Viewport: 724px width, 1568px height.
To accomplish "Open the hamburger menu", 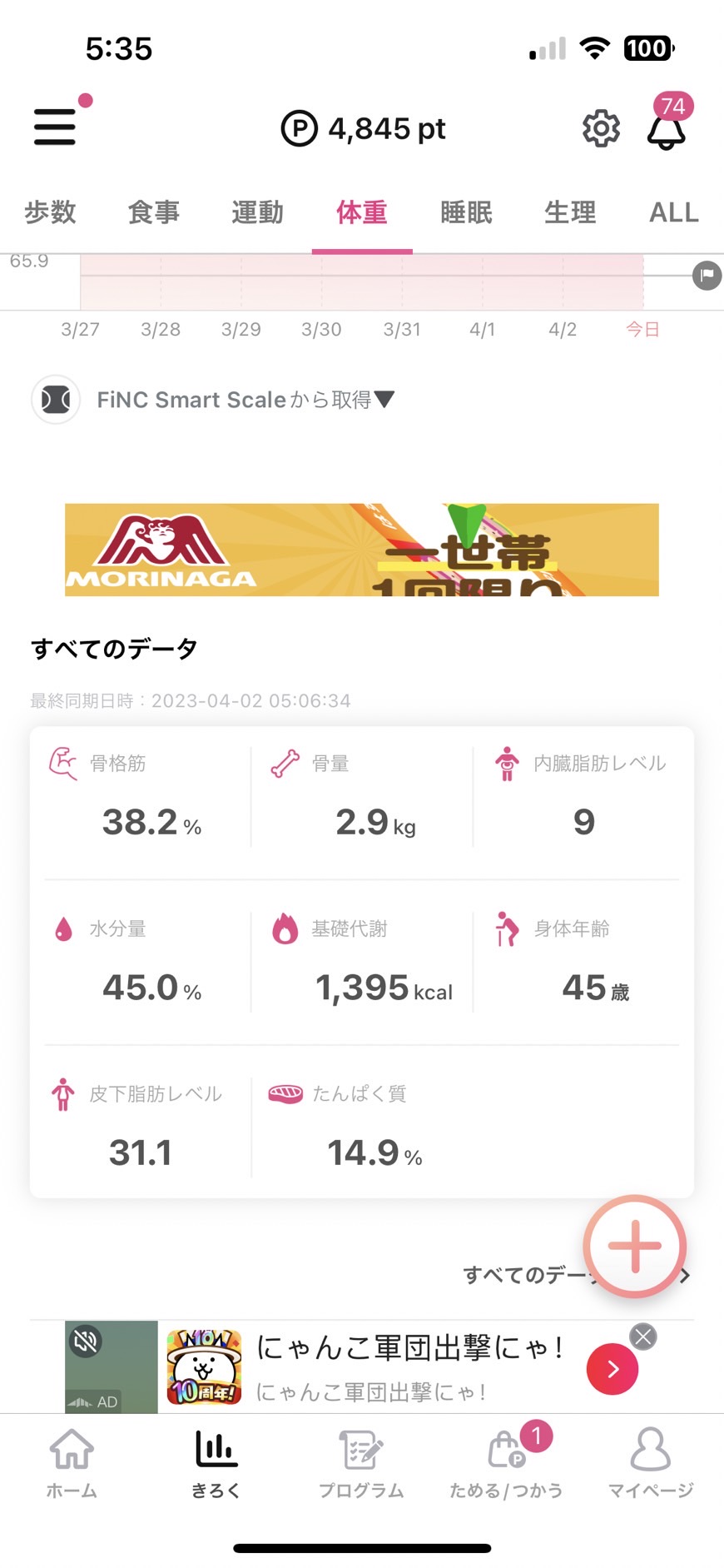I will coord(55,127).
